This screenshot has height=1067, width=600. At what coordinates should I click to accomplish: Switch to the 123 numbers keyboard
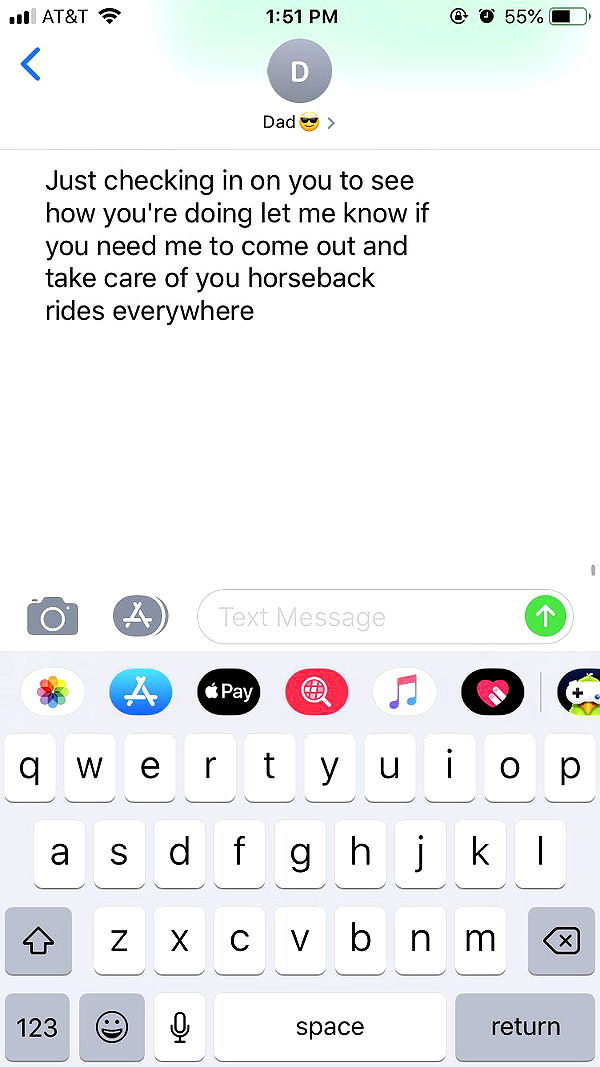pos(37,1027)
